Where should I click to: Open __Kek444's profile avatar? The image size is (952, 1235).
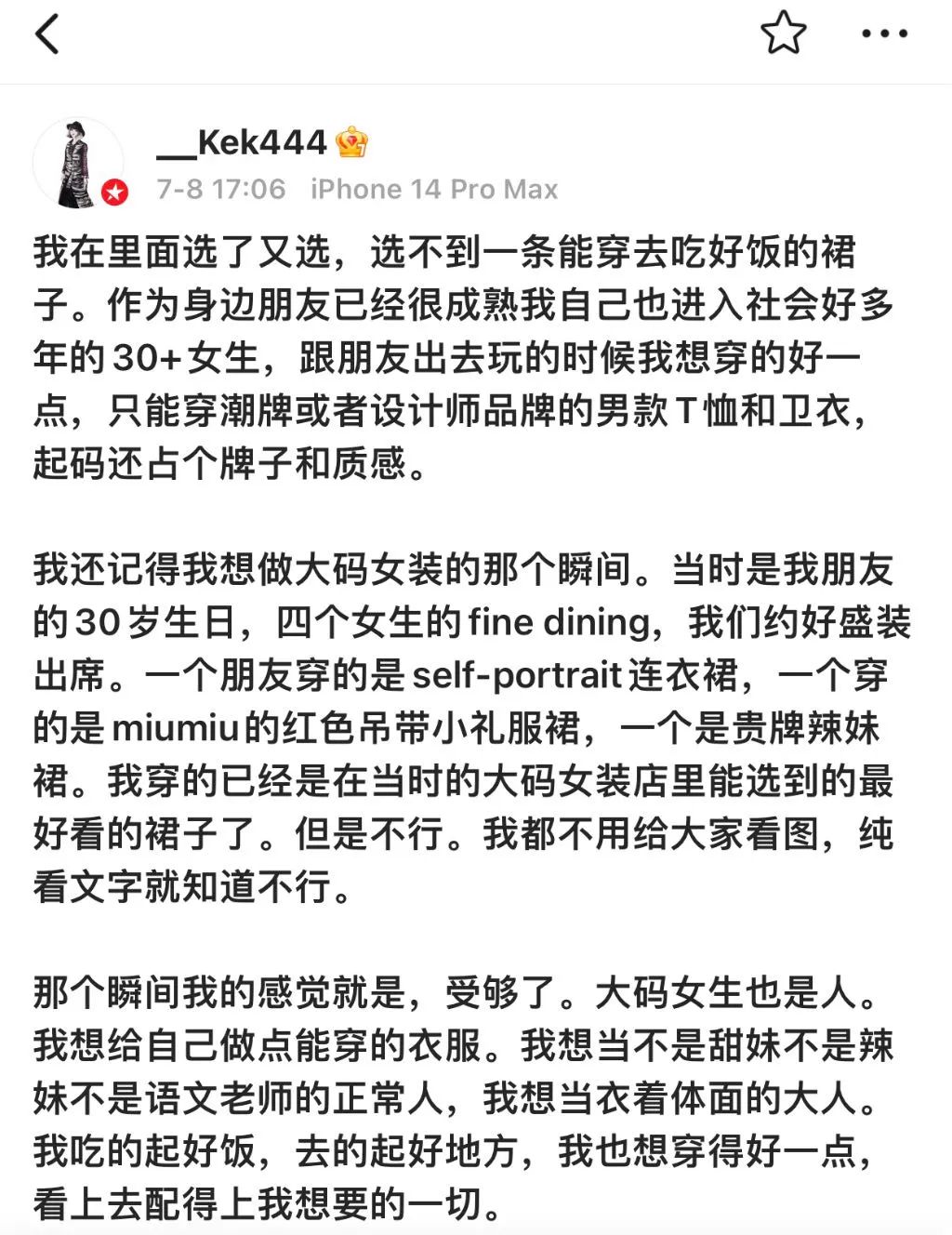pos(79,163)
